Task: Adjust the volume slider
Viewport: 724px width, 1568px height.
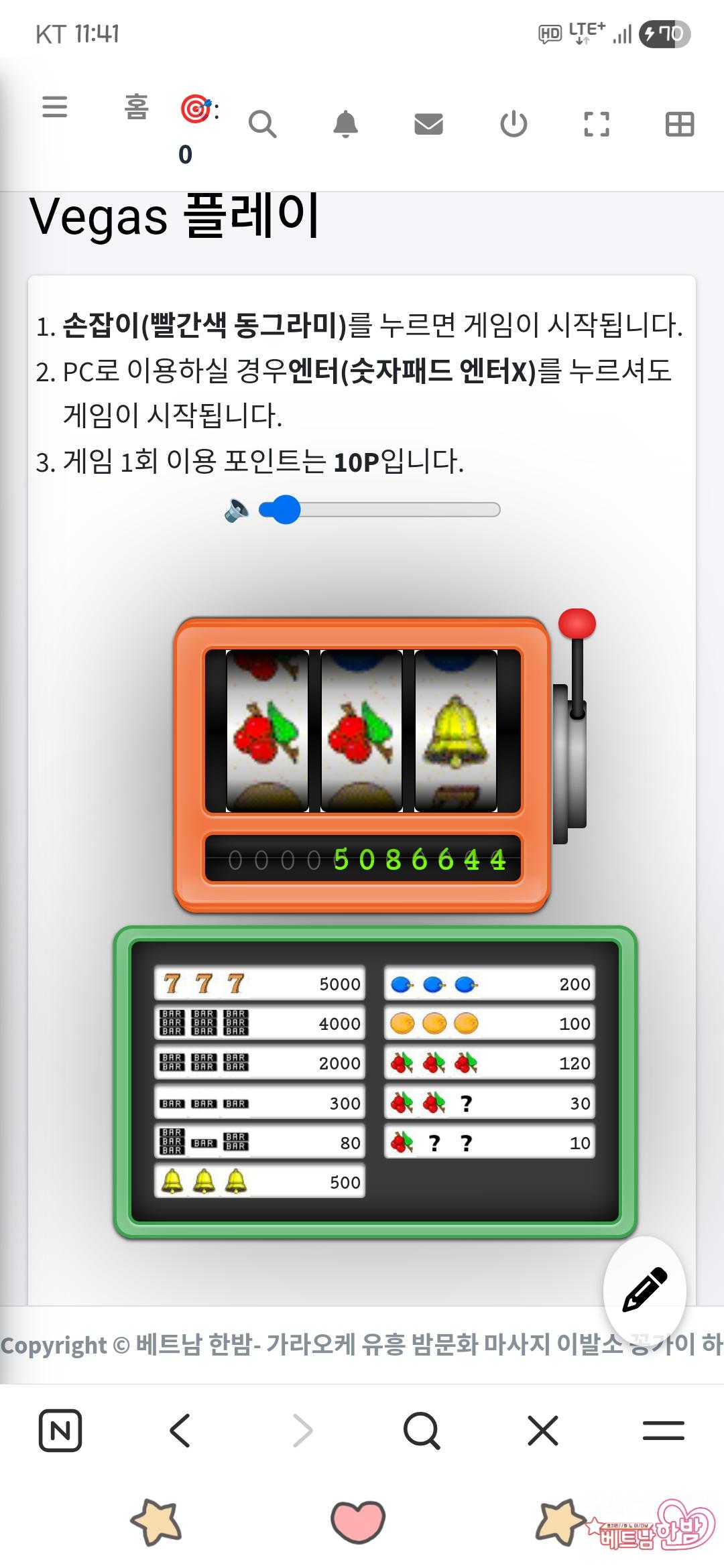Action: pos(379,510)
